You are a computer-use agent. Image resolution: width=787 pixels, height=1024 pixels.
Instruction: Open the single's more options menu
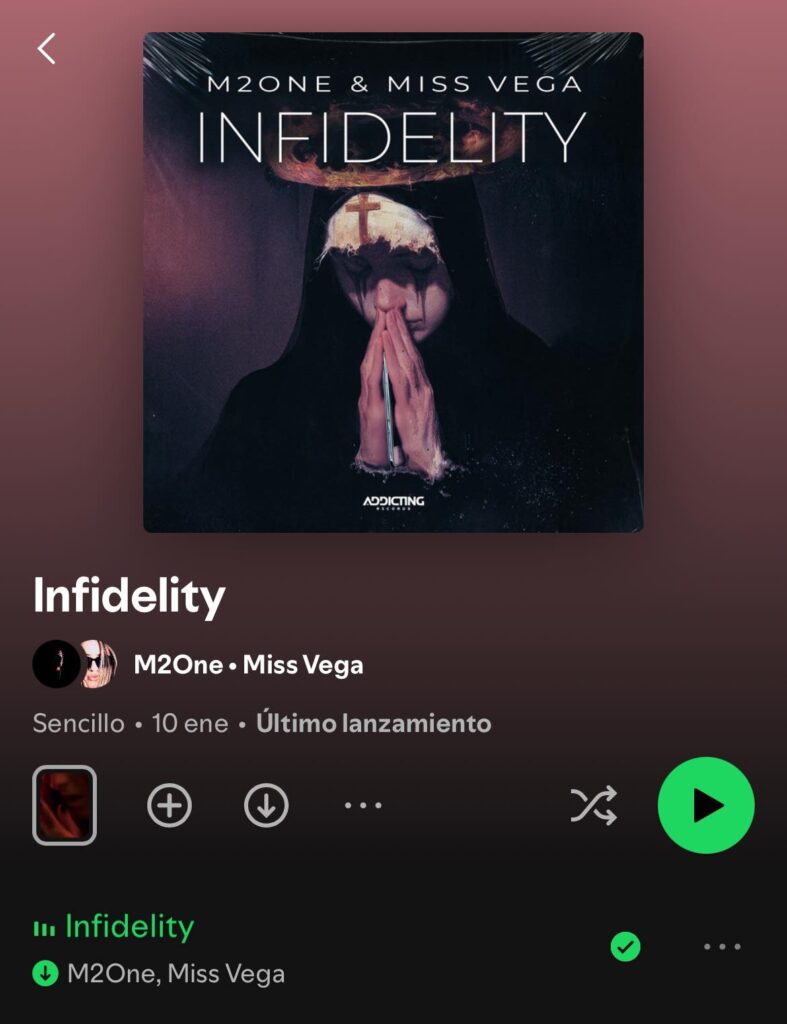362,805
